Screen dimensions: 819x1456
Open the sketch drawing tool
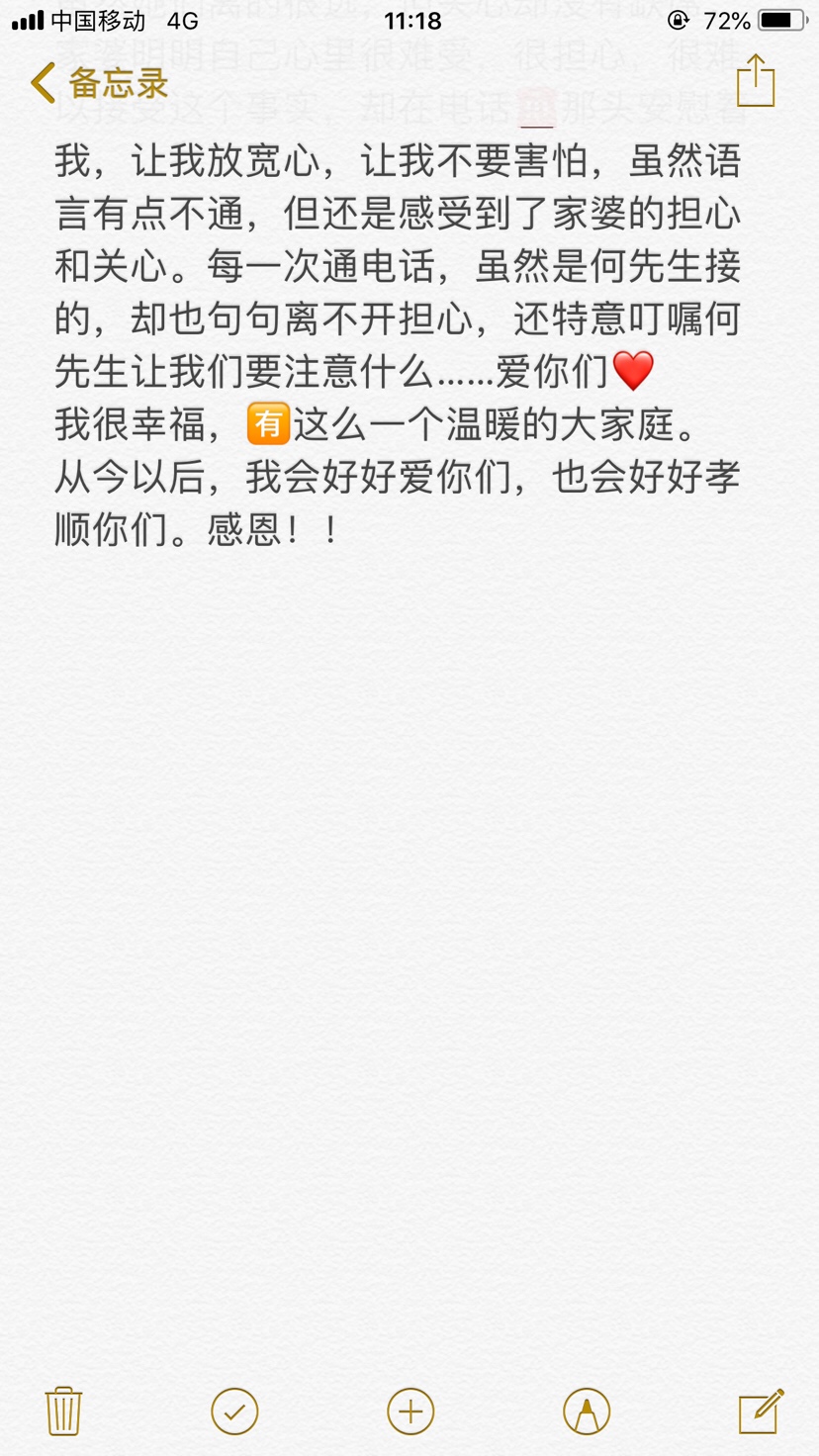tap(587, 1411)
